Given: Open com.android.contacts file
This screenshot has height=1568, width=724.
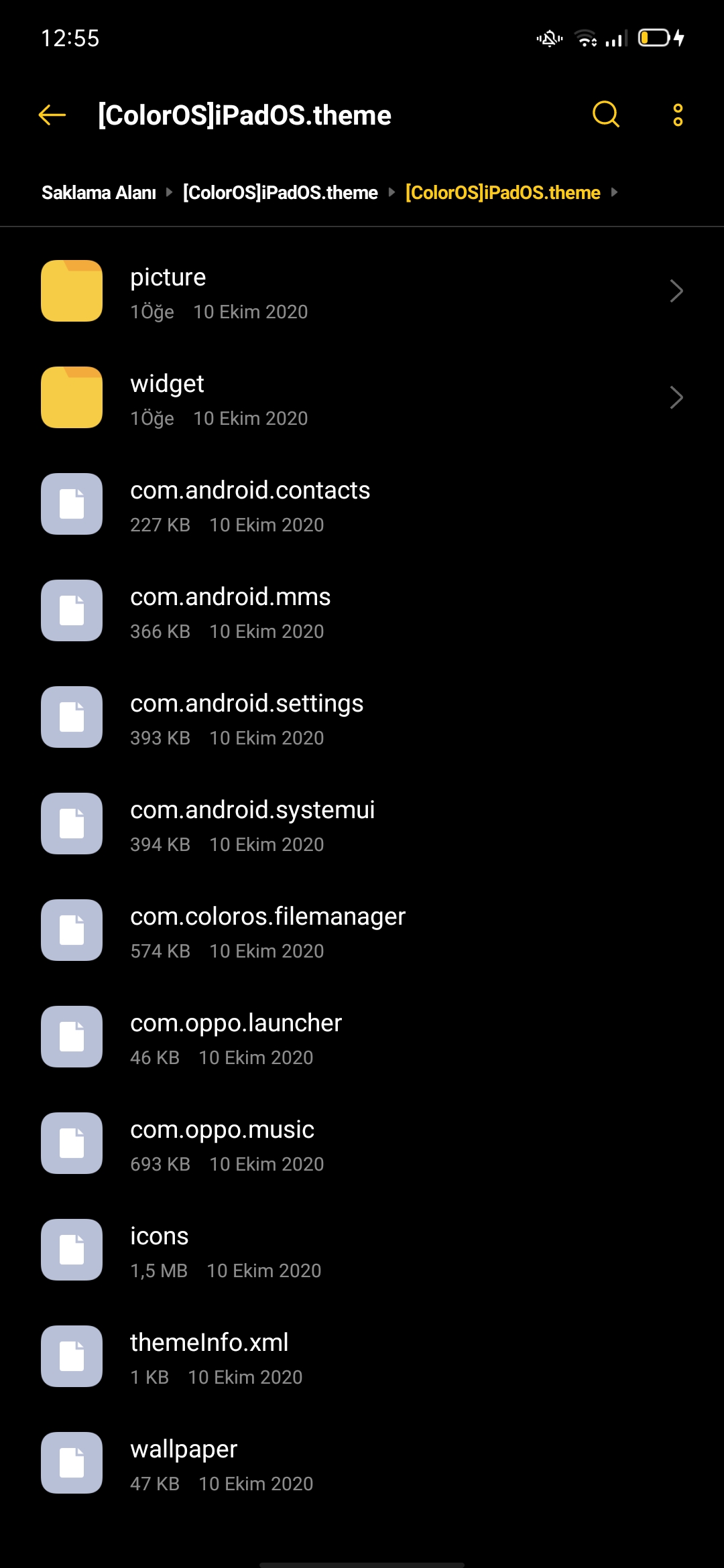Looking at the screenshot, I should coord(362,504).
